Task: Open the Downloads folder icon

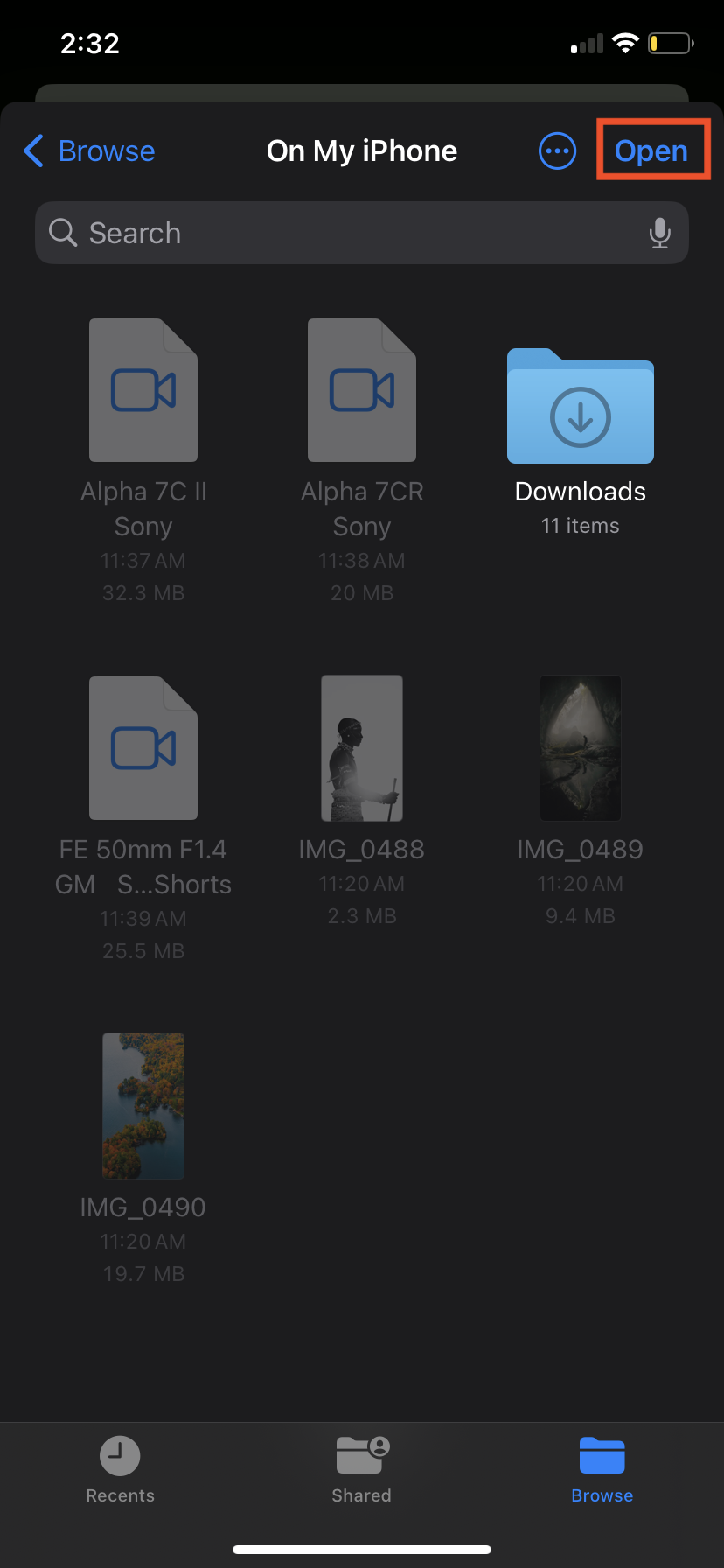Action: pos(580,406)
